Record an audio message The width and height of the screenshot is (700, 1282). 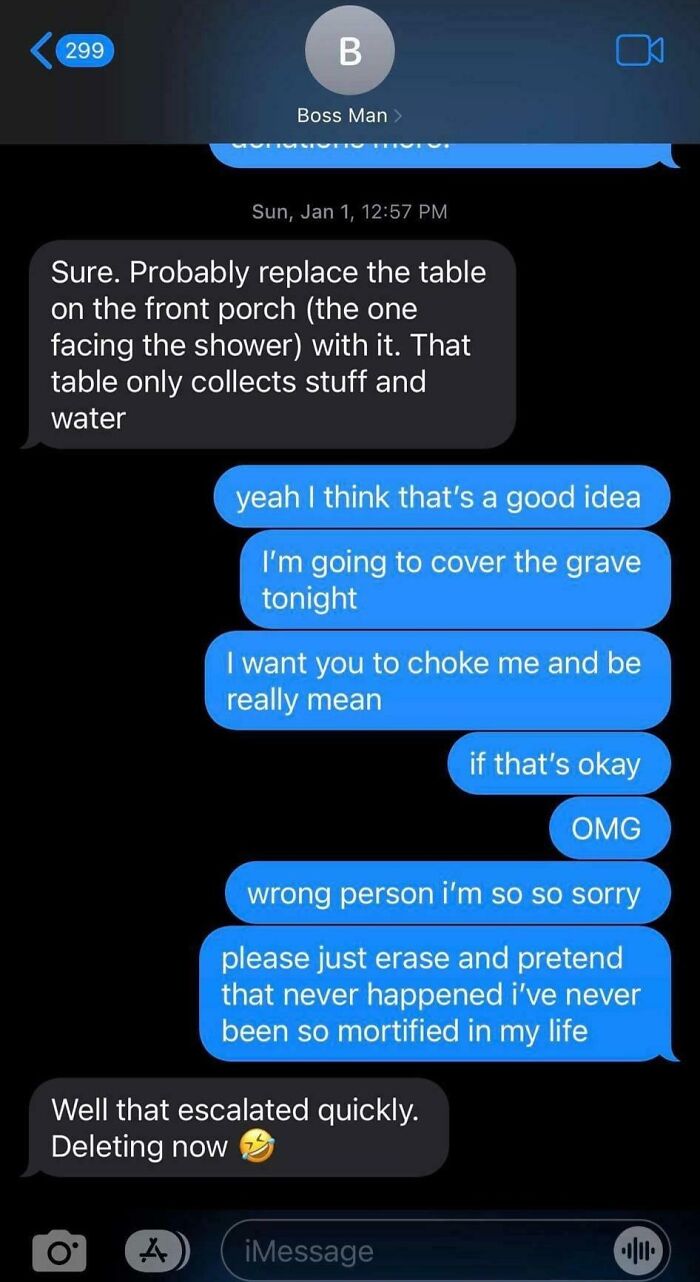(637, 1251)
